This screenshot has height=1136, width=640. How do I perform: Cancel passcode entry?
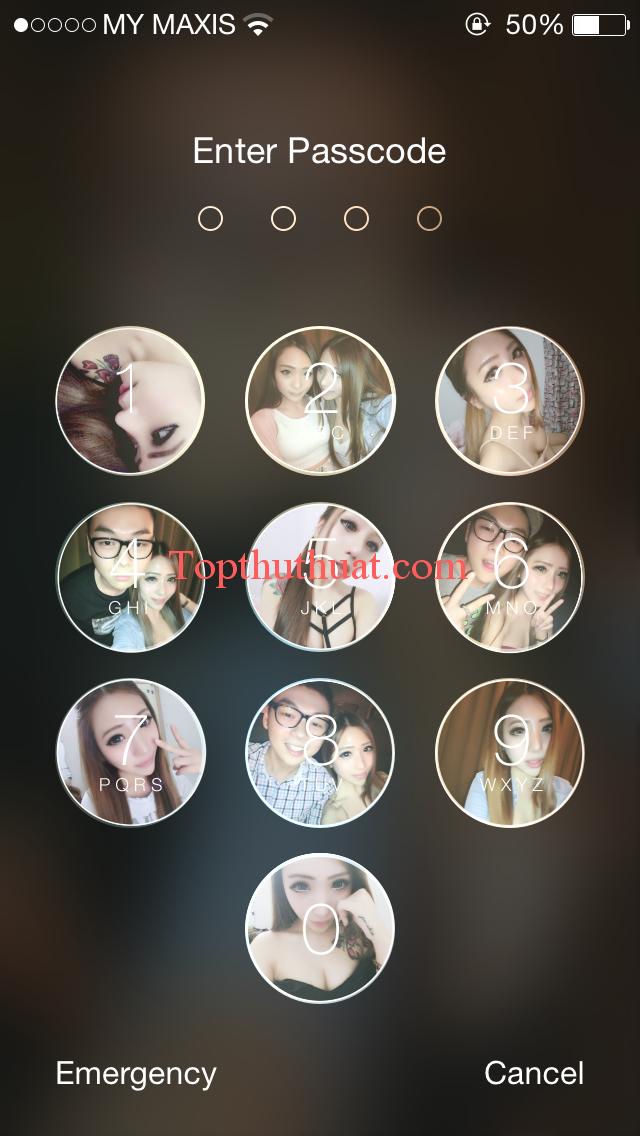[x=534, y=1073]
